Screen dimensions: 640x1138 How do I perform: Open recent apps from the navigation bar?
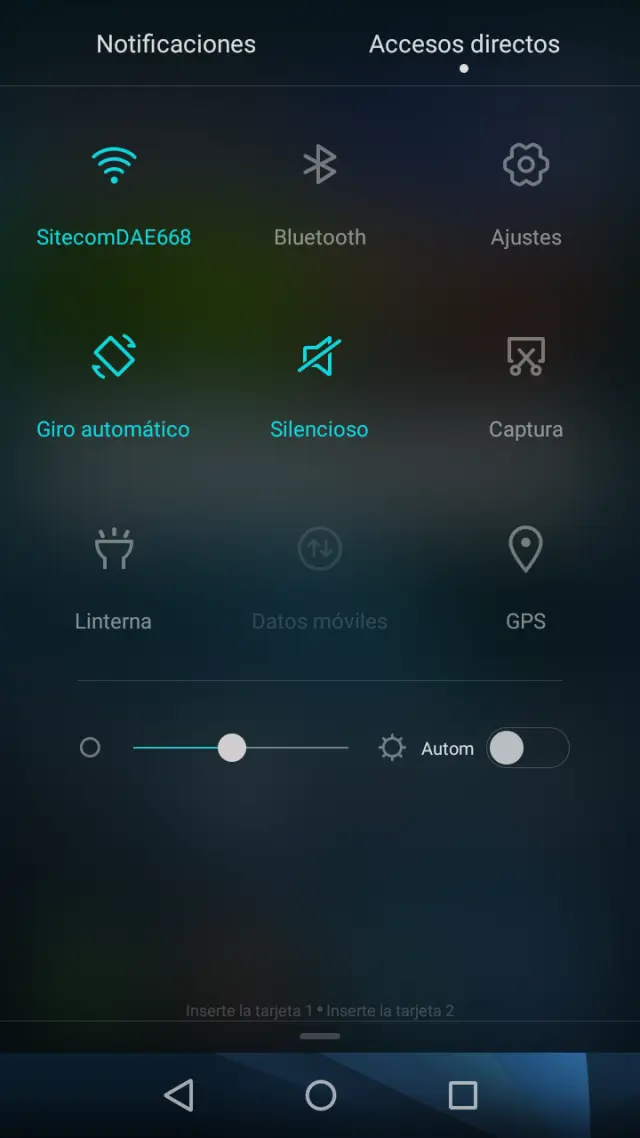pos(462,1096)
